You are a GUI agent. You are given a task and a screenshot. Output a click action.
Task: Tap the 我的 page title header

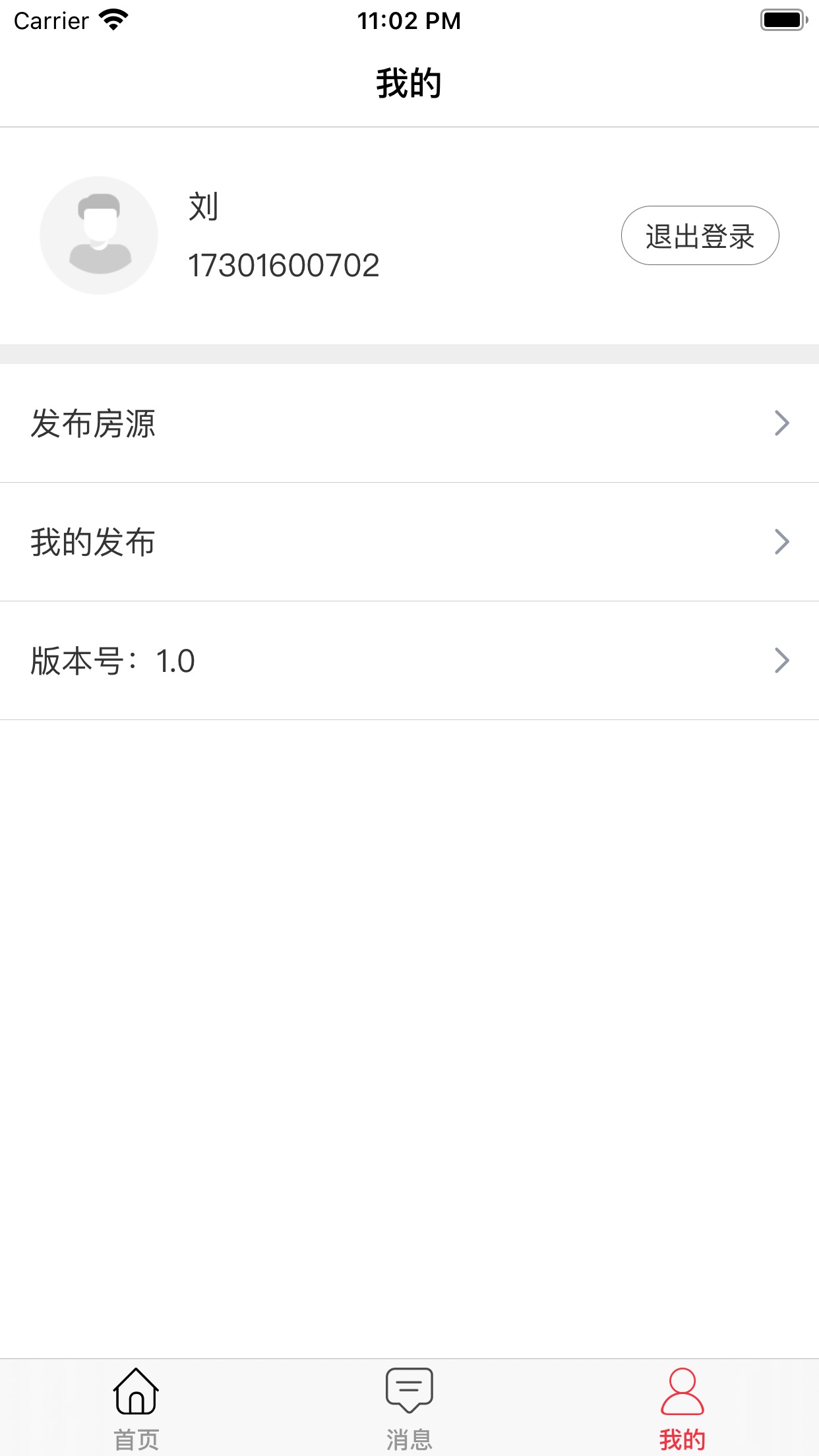tap(409, 80)
